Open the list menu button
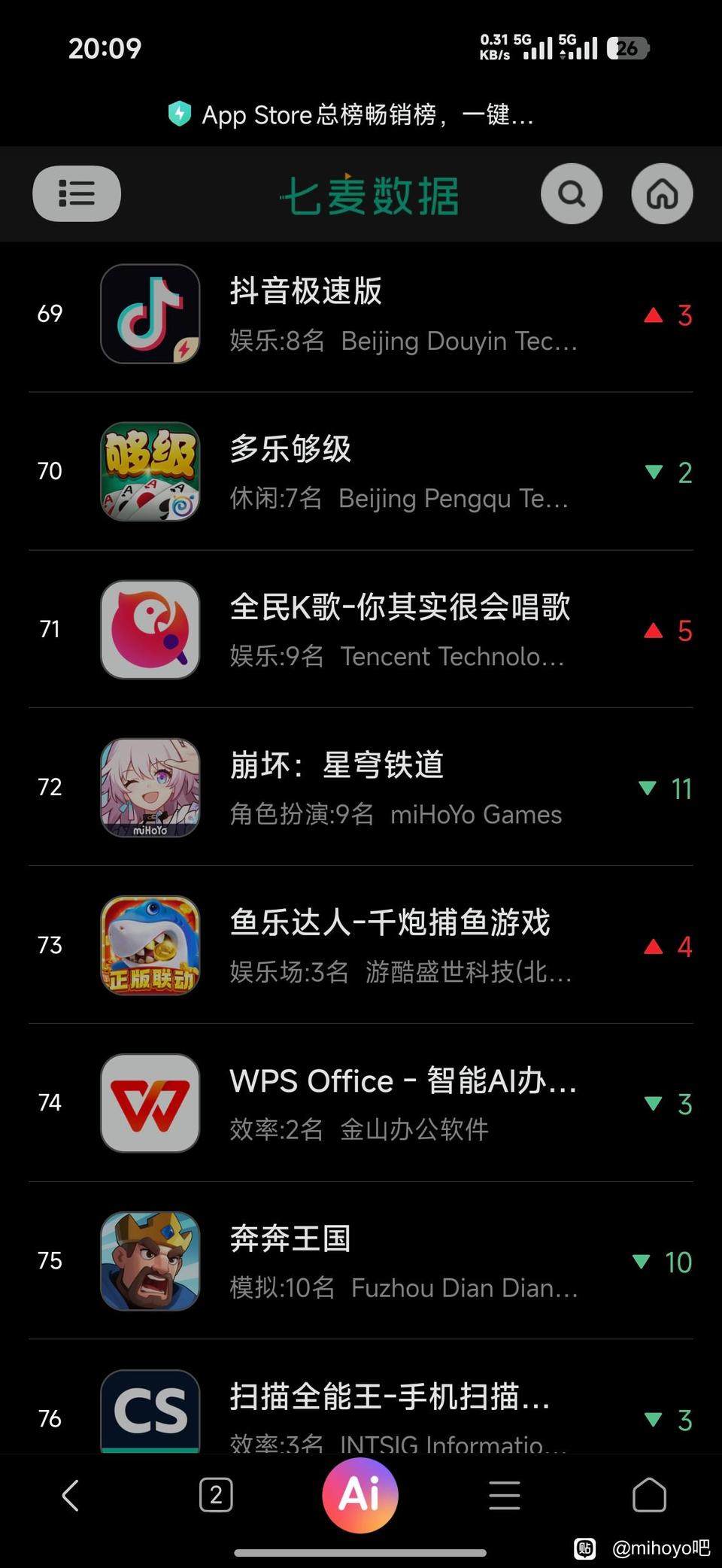This screenshot has width=722, height=1568. pyautogui.click(x=76, y=193)
